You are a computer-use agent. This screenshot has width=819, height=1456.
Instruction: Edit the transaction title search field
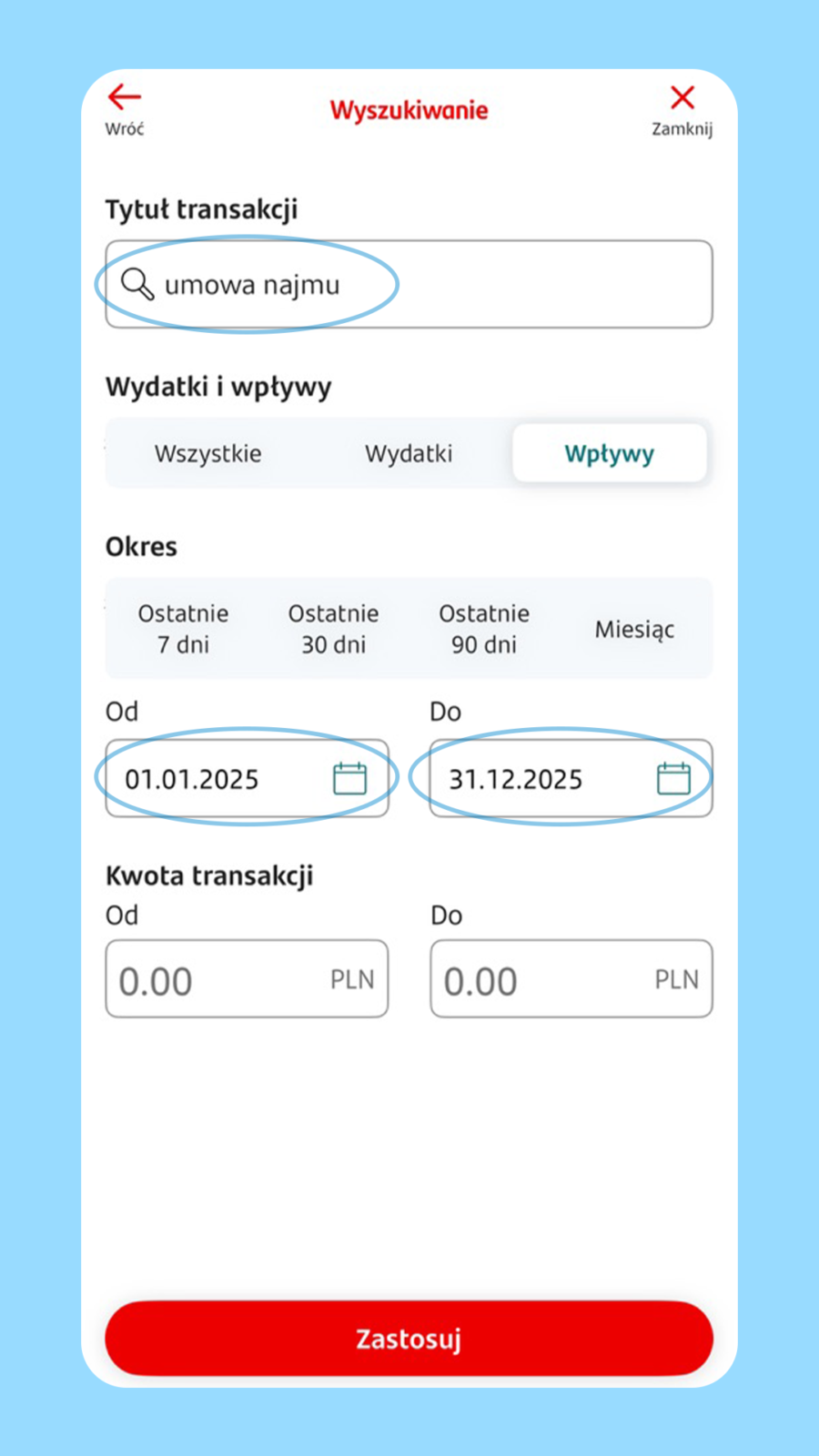(409, 284)
